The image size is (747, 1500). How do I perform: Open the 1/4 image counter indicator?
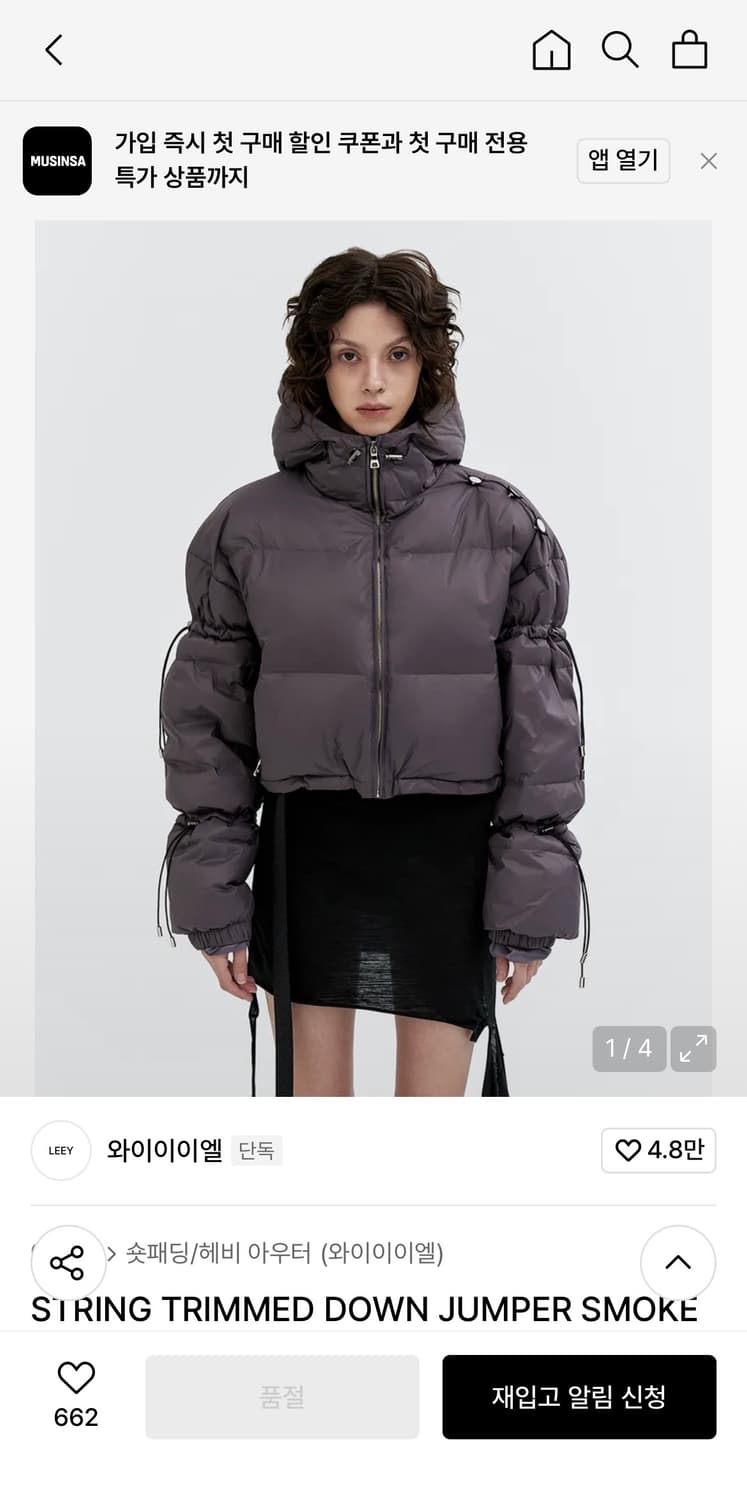coord(630,1048)
